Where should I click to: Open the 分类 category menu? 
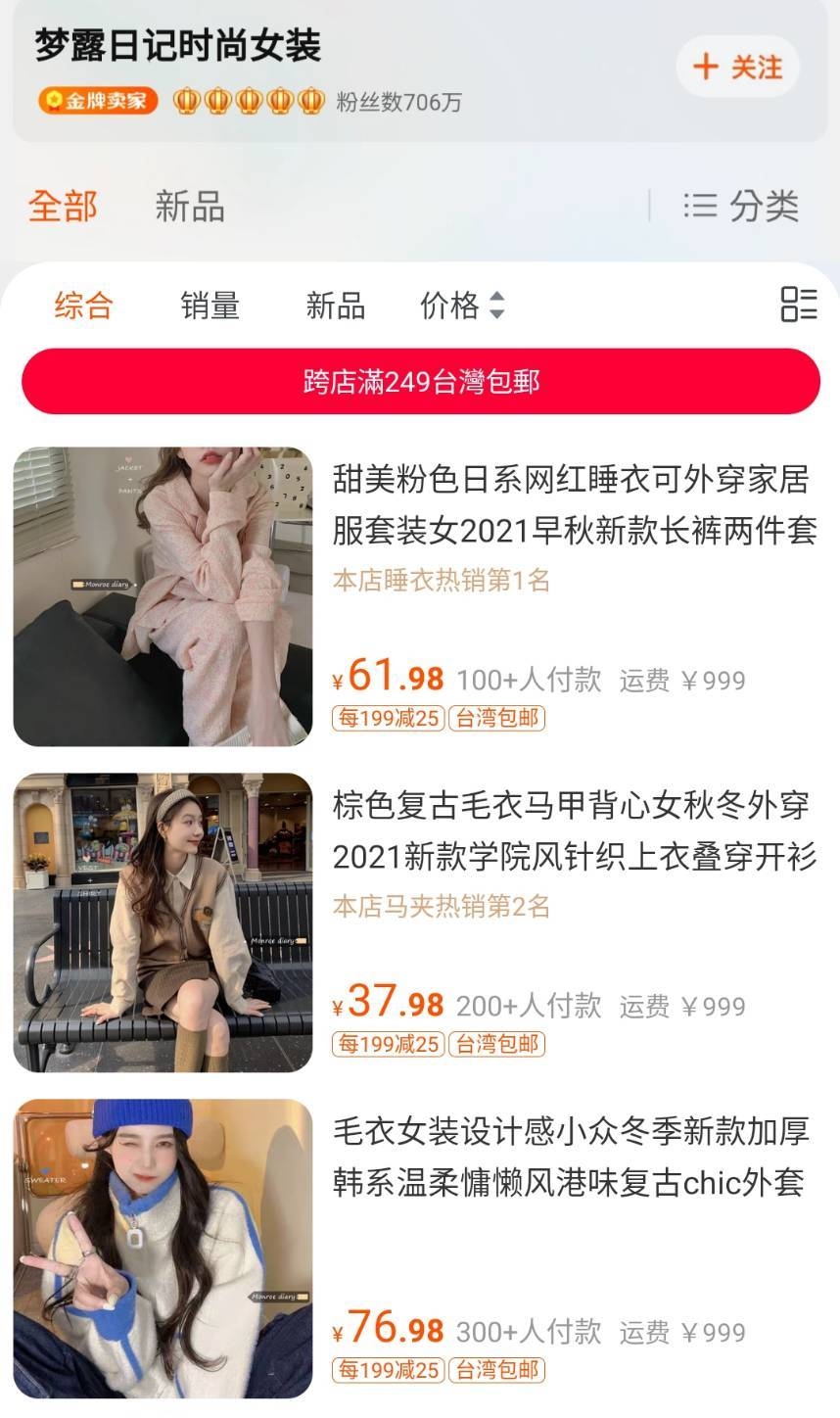[741, 206]
